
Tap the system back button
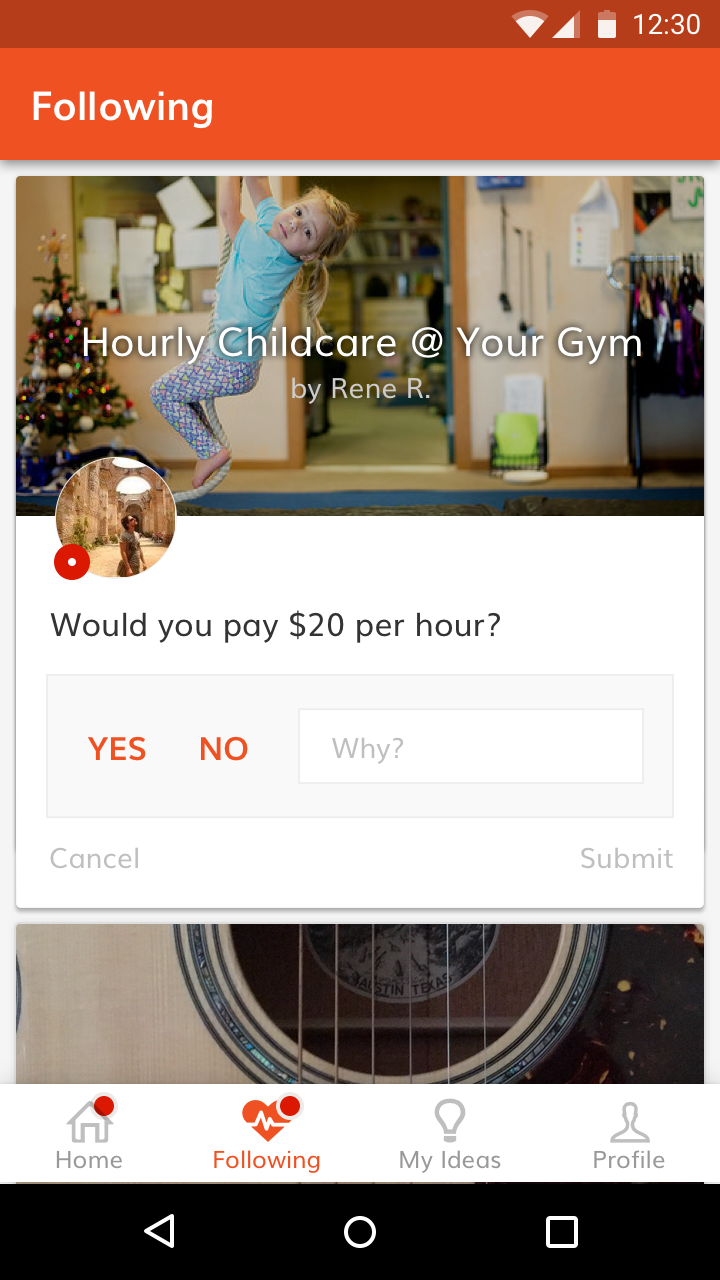click(x=160, y=1231)
